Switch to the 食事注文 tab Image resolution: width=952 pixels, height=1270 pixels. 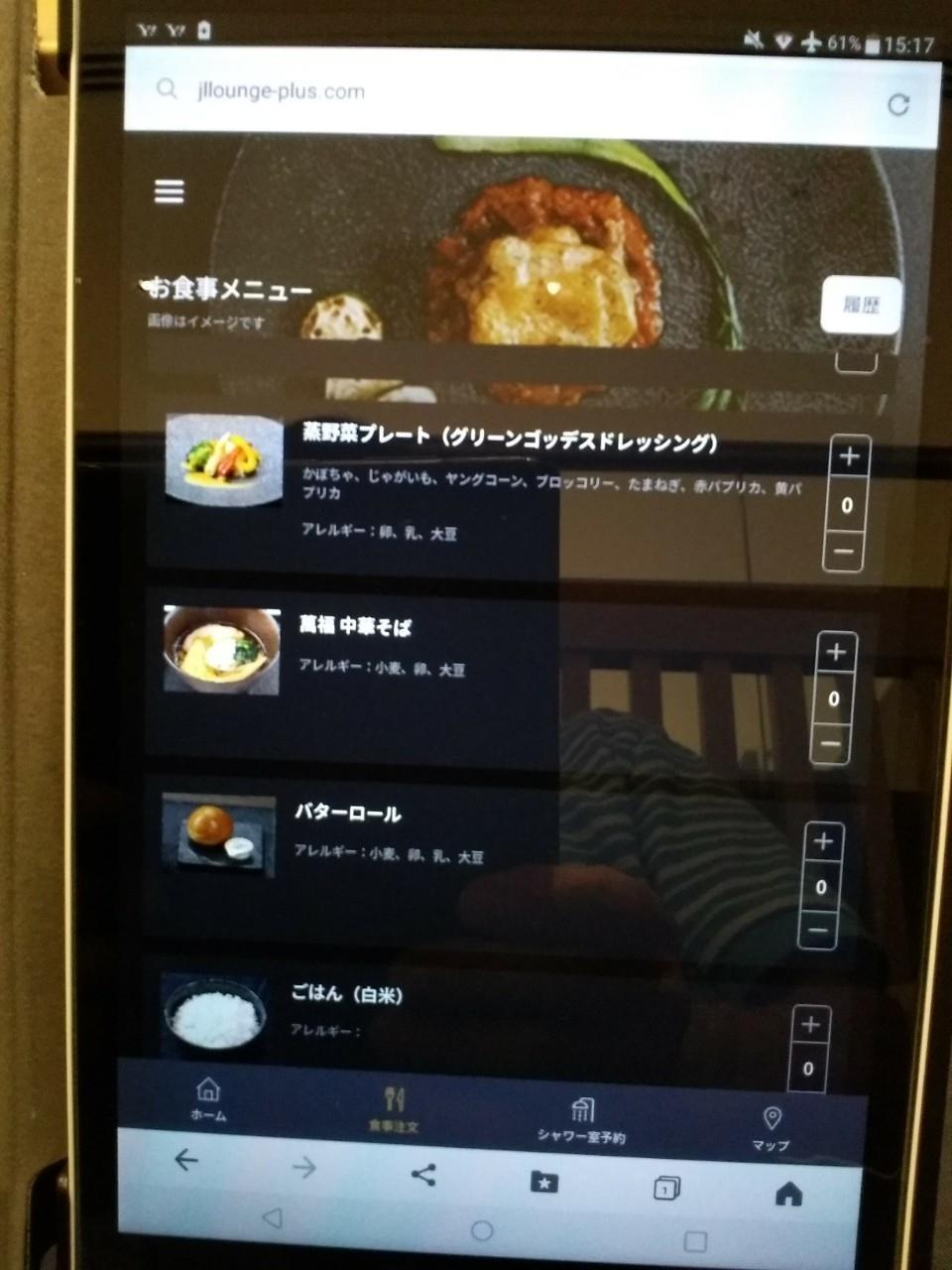[394, 1108]
